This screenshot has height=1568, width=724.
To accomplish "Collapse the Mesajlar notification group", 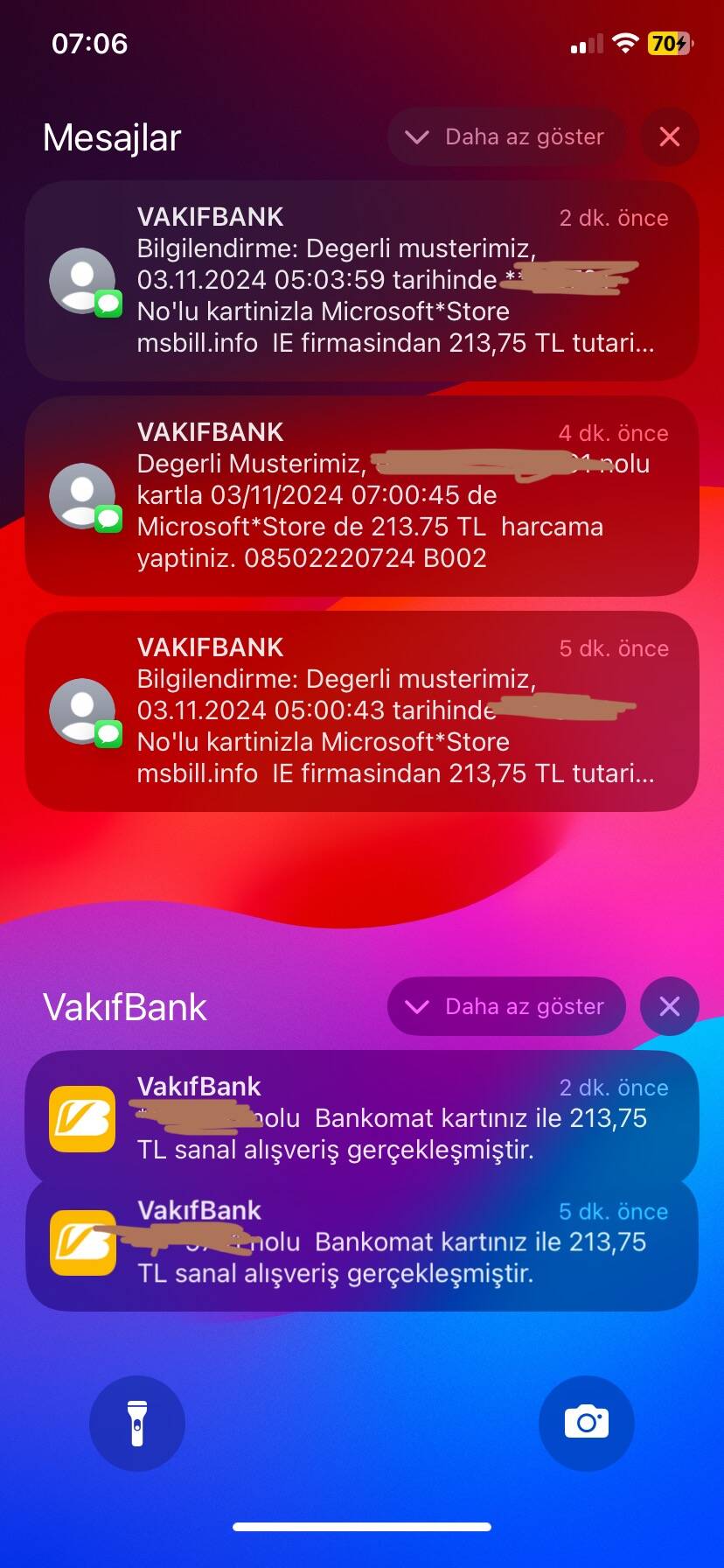I will click(x=507, y=137).
